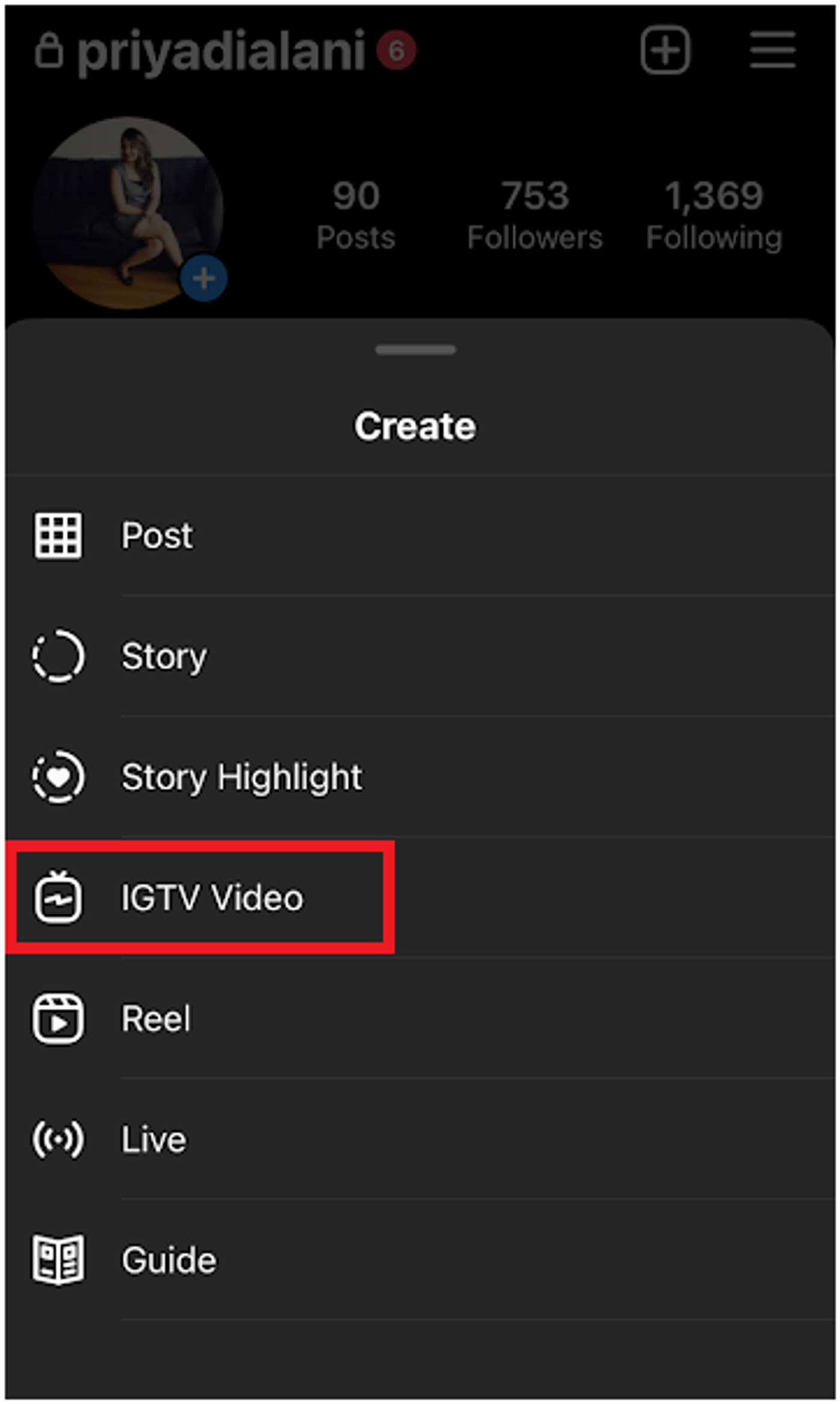Select the Live broadcast icon
Image resolution: width=840 pixels, height=1404 pixels.
[x=57, y=1139]
